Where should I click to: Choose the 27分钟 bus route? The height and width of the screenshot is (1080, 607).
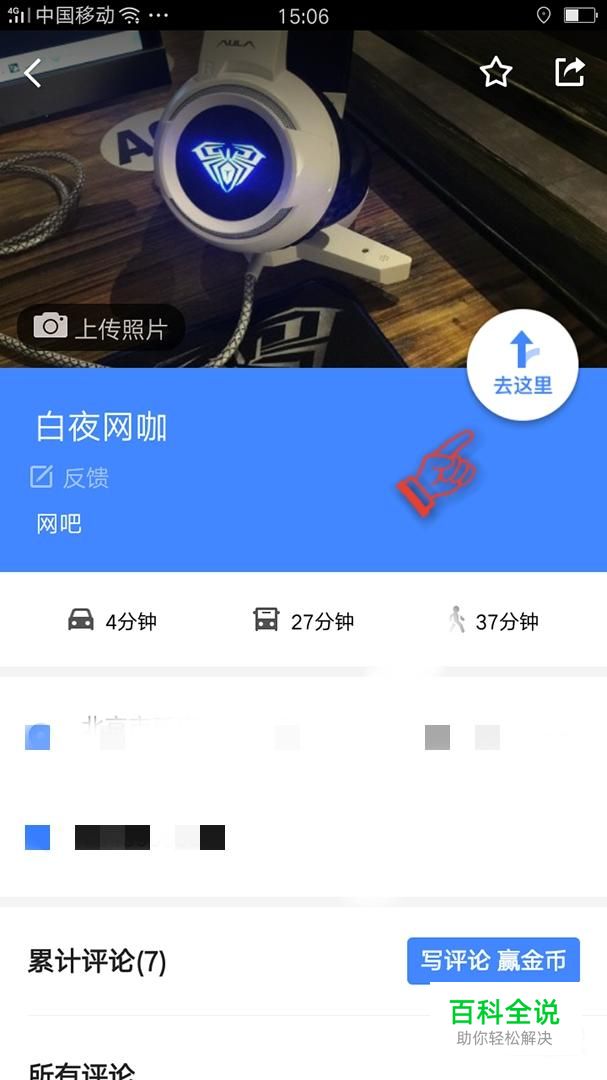tap(303, 621)
